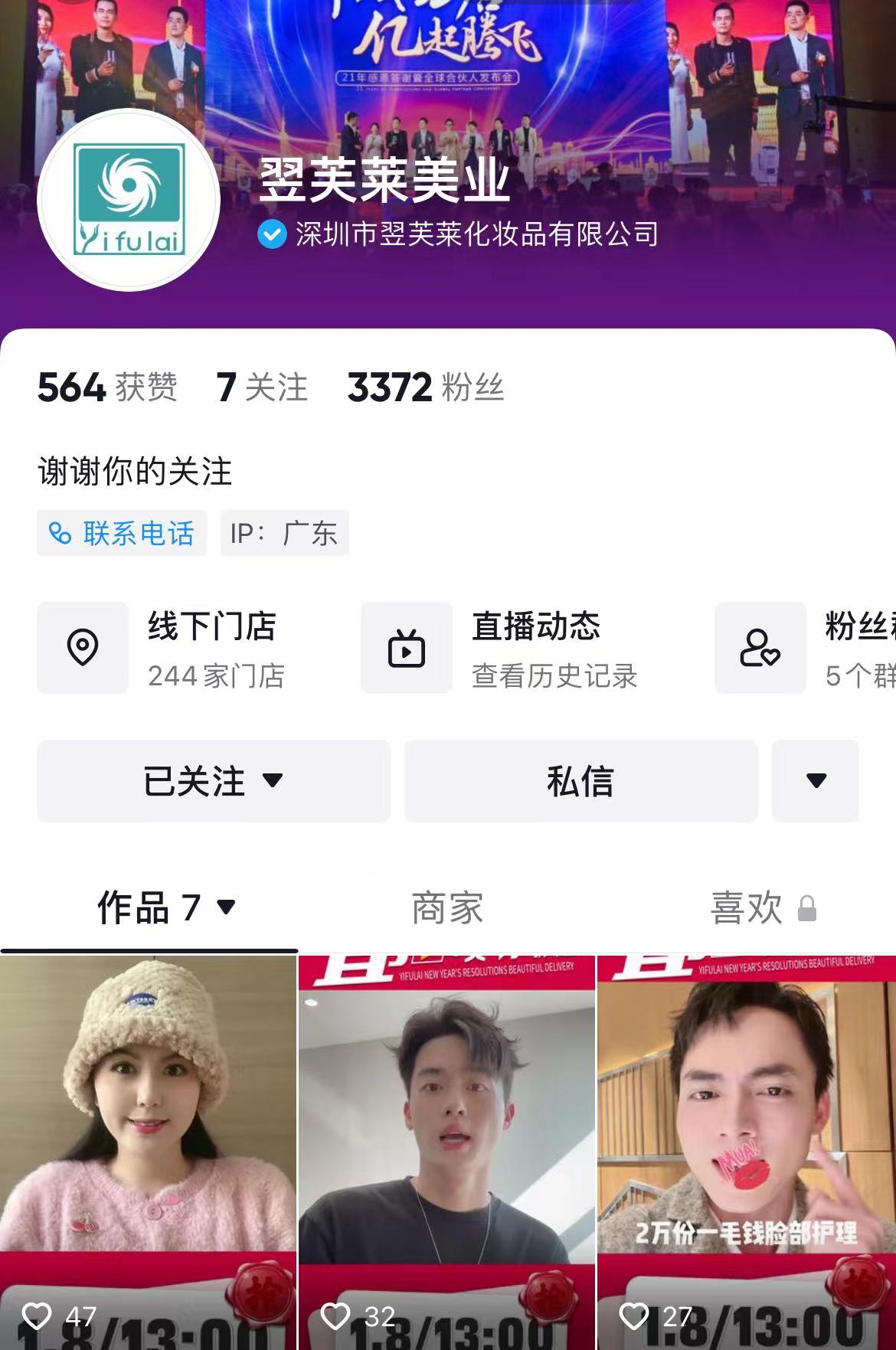View the 3372 粉丝 followers list
This screenshot has height=1350, width=896.
426,387
